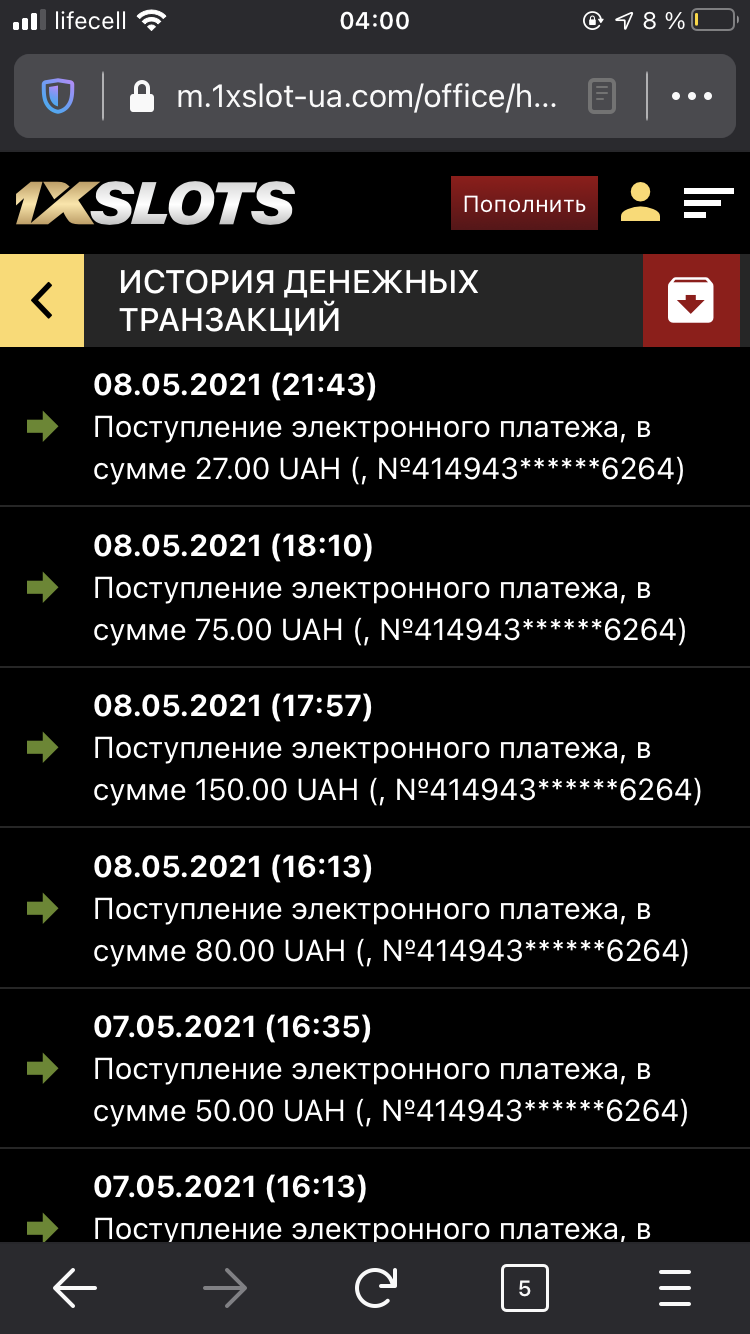Click the page back arrow in the toolbar

click(x=75, y=1288)
